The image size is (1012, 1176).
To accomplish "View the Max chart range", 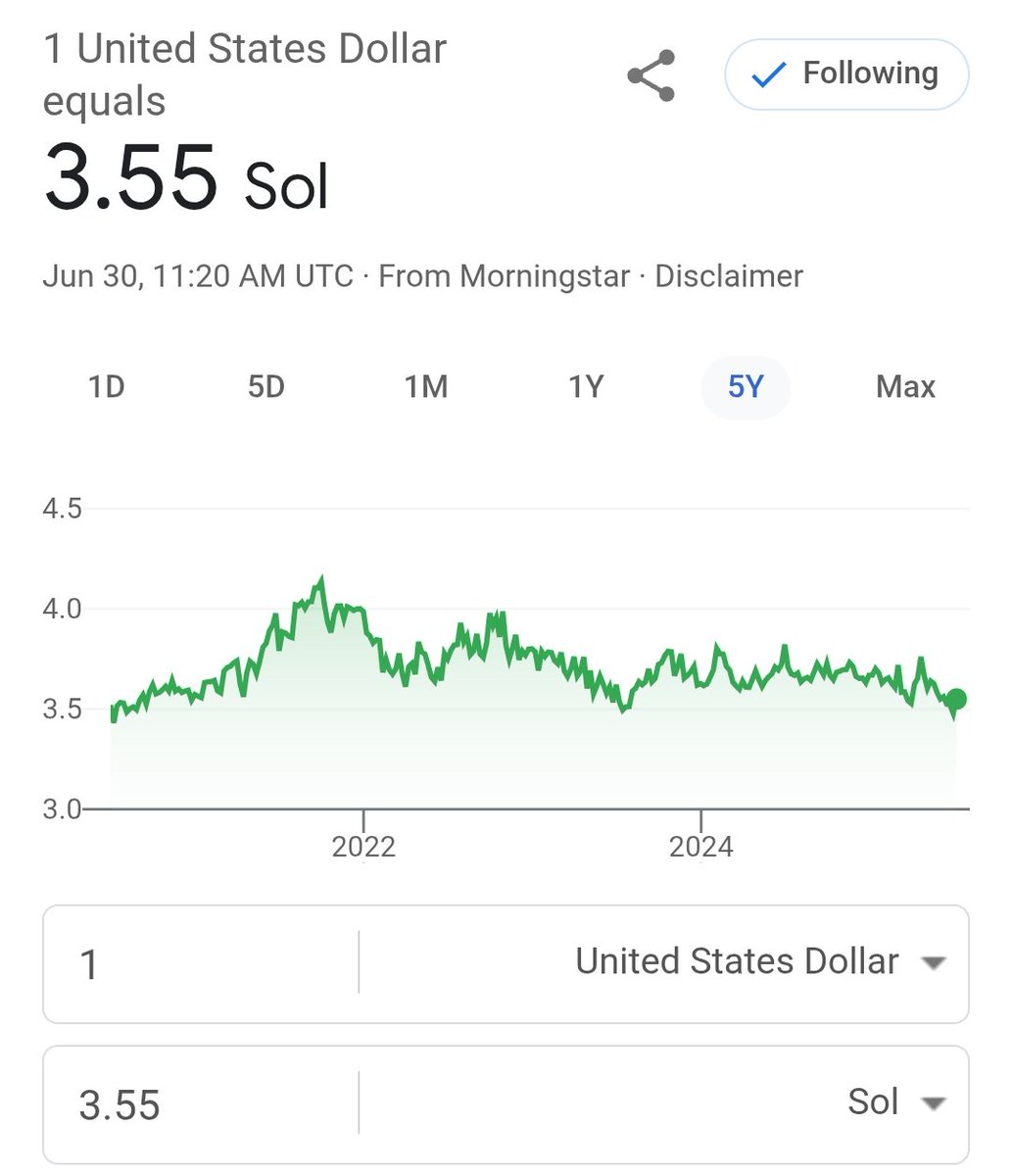I will 905,387.
